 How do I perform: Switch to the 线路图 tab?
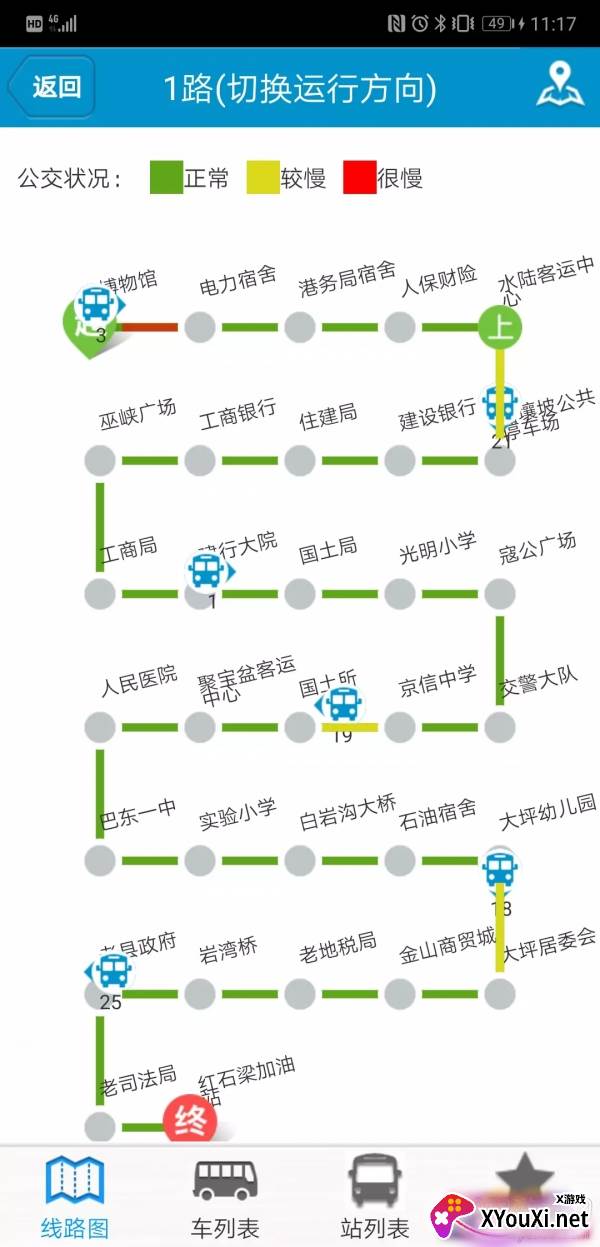pyautogui.click(x=74, y=1197)
